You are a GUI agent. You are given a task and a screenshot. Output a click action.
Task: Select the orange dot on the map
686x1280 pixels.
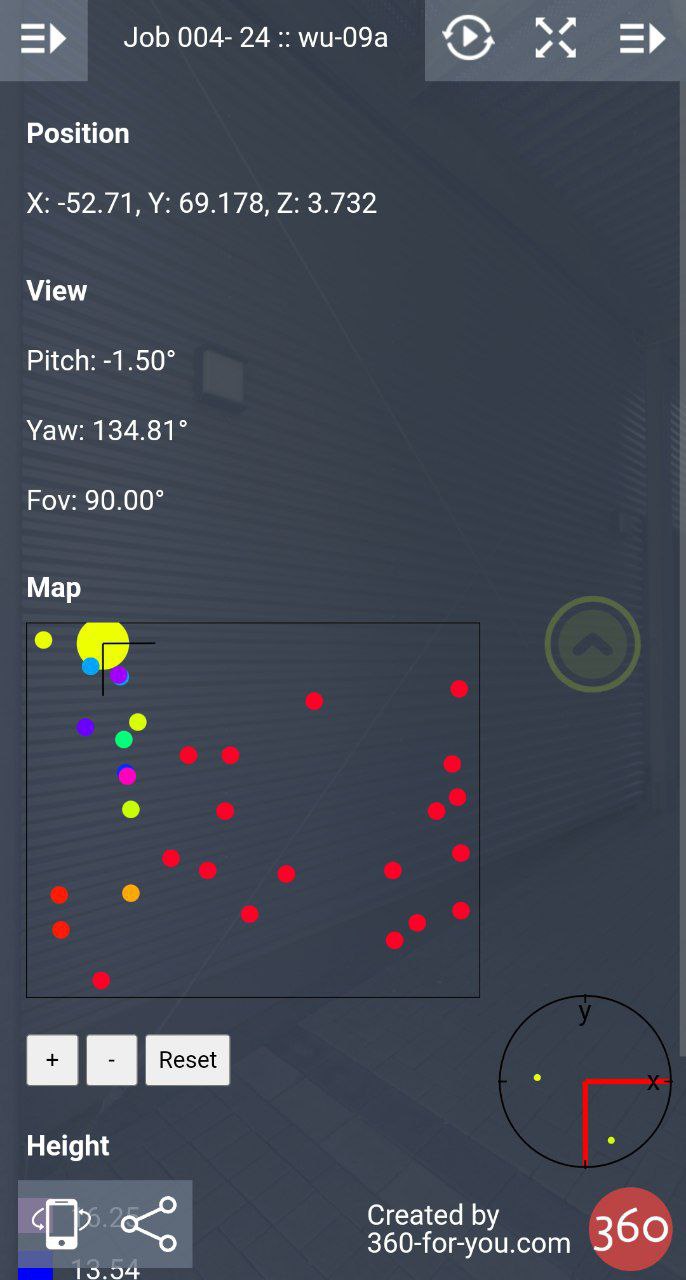click(131, 893)
